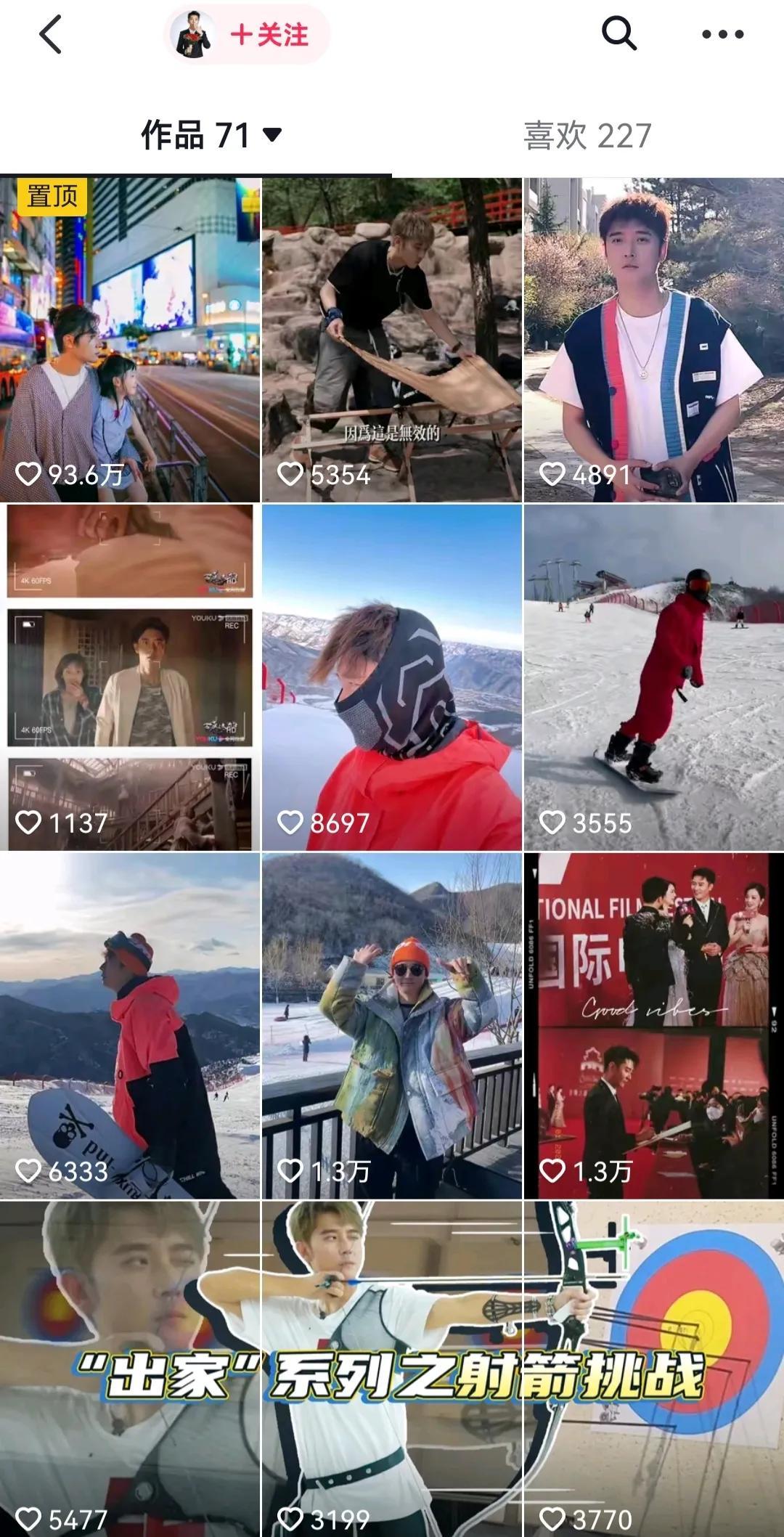Open the snowboarding video with 3555 likes

pos(653,677)
